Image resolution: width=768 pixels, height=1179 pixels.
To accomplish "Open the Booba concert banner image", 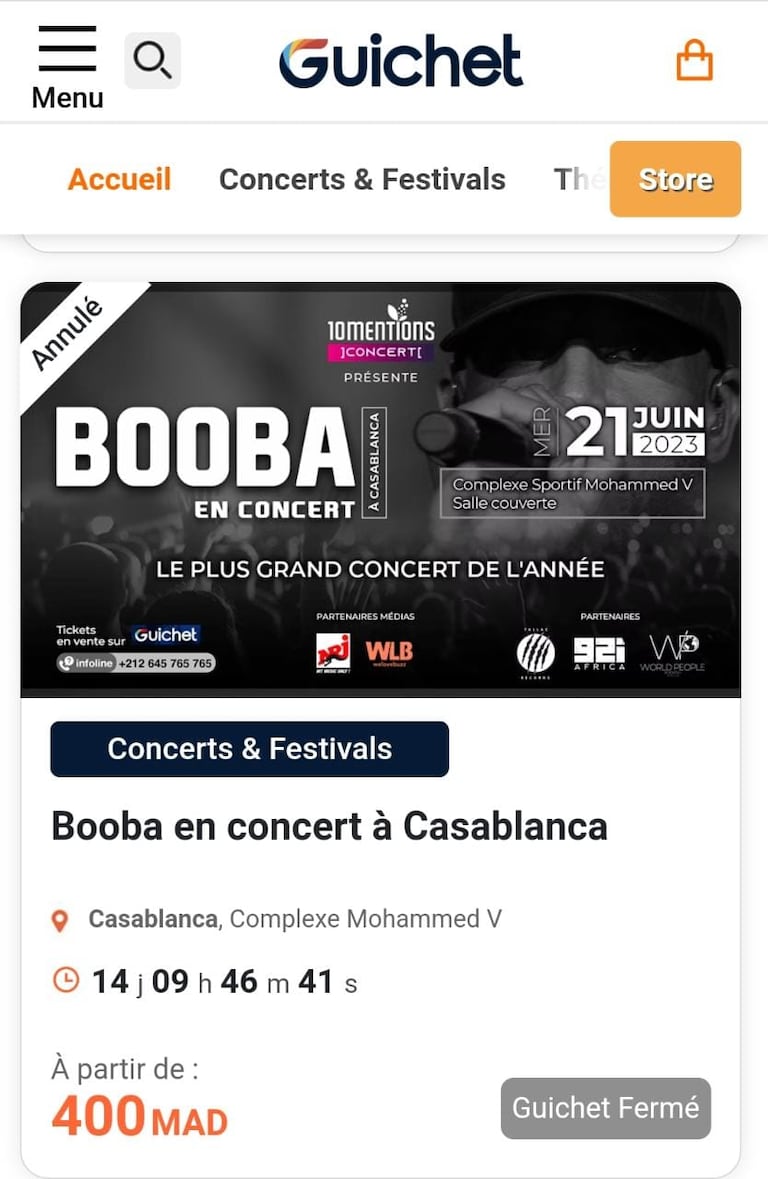I will coord(380,490).
